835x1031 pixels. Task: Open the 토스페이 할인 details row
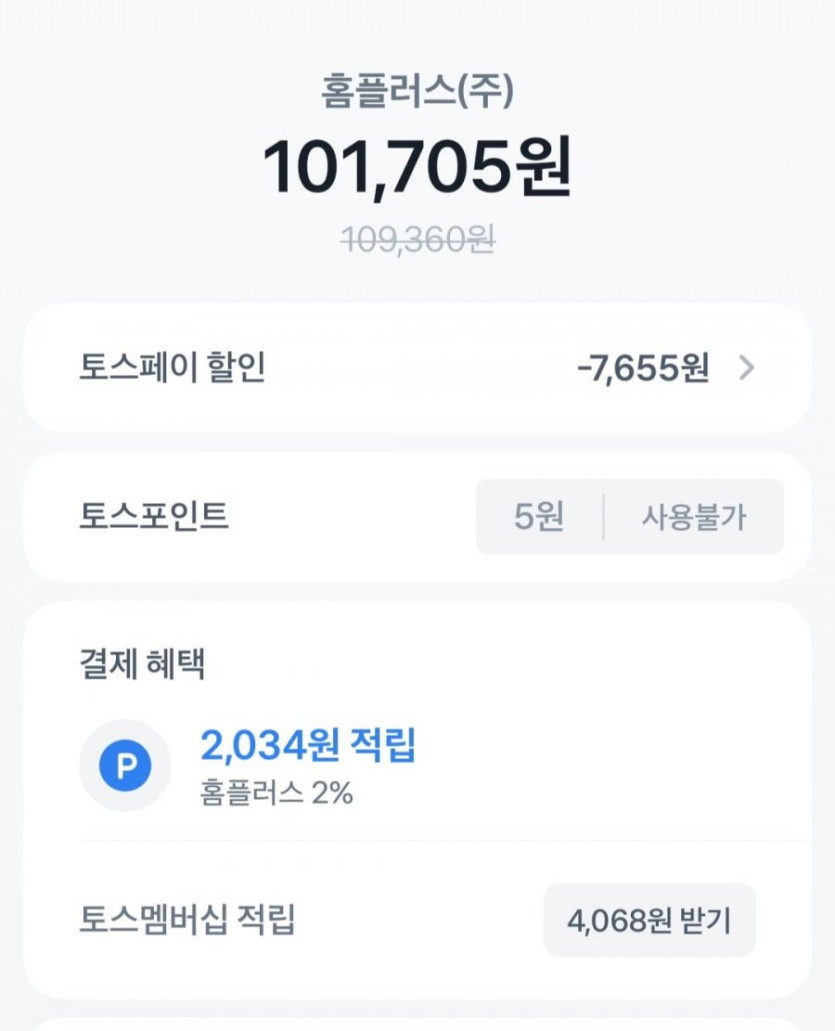click(416, 369)
